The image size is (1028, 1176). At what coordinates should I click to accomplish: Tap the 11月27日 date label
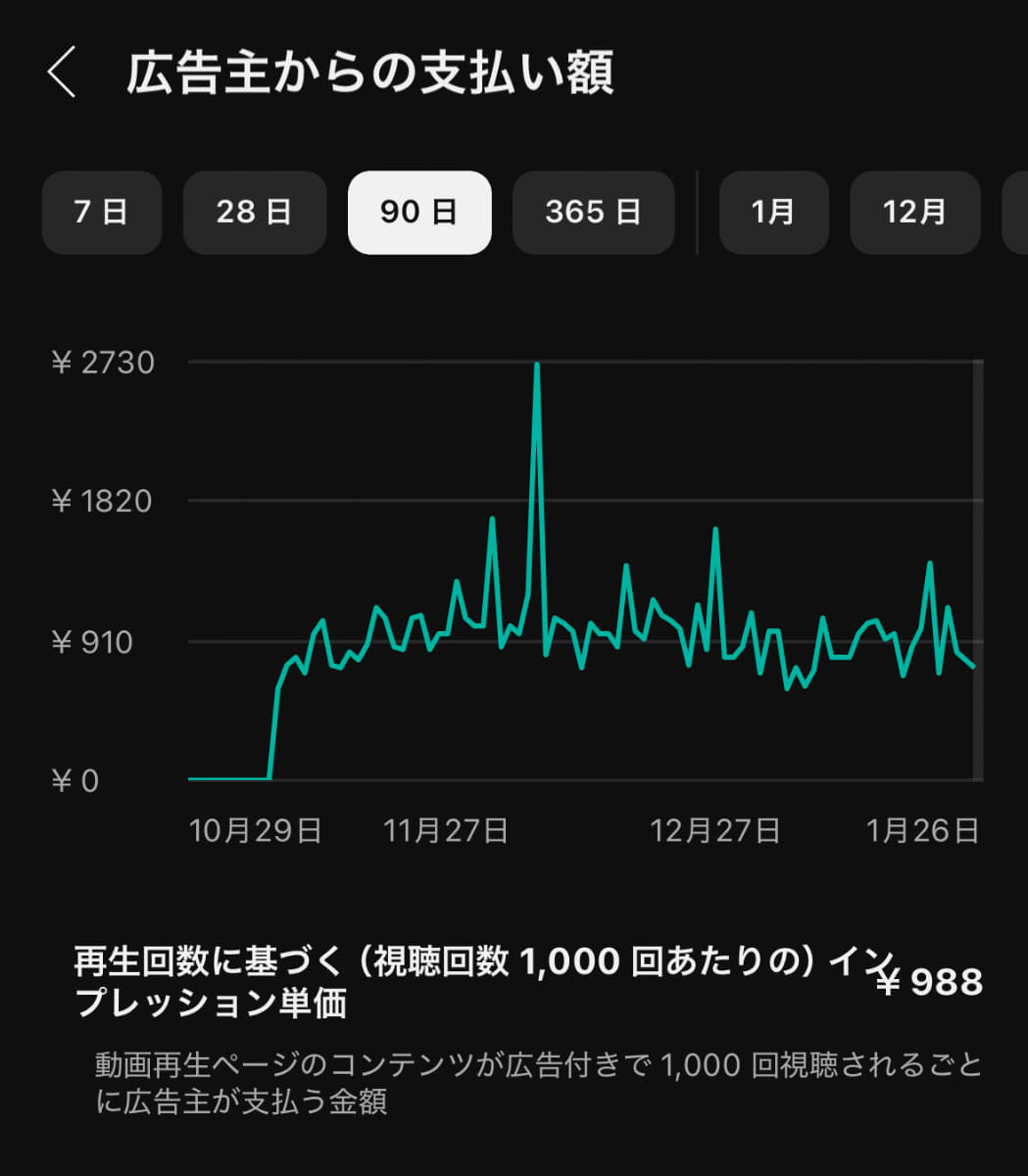[446, 829]
